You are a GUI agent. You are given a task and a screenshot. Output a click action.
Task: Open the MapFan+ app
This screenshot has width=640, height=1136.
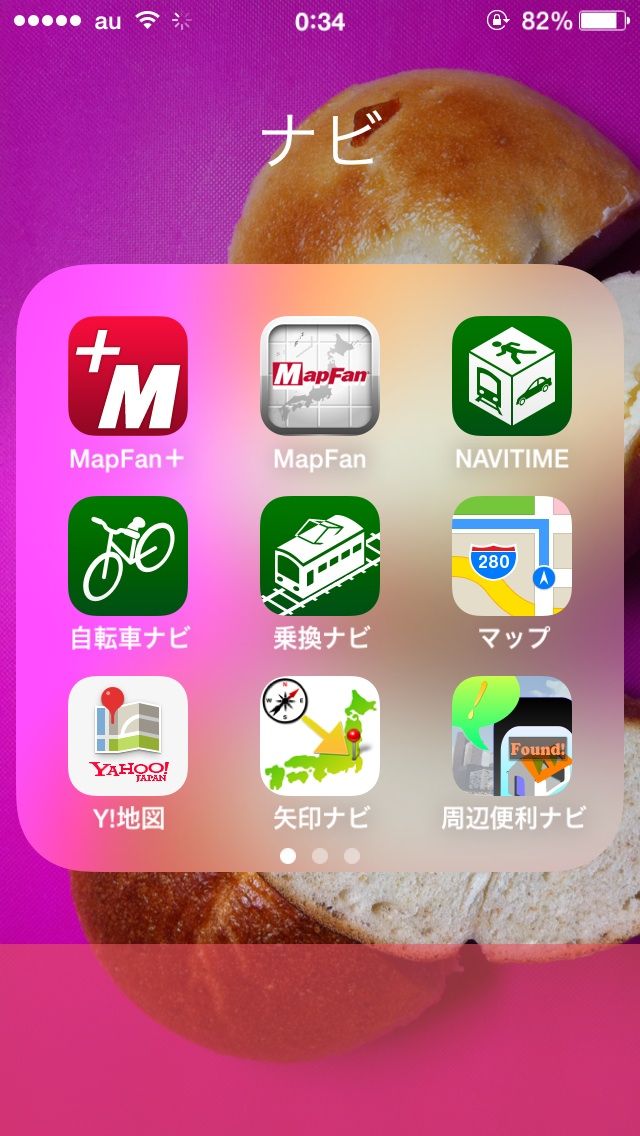point(128,376)
